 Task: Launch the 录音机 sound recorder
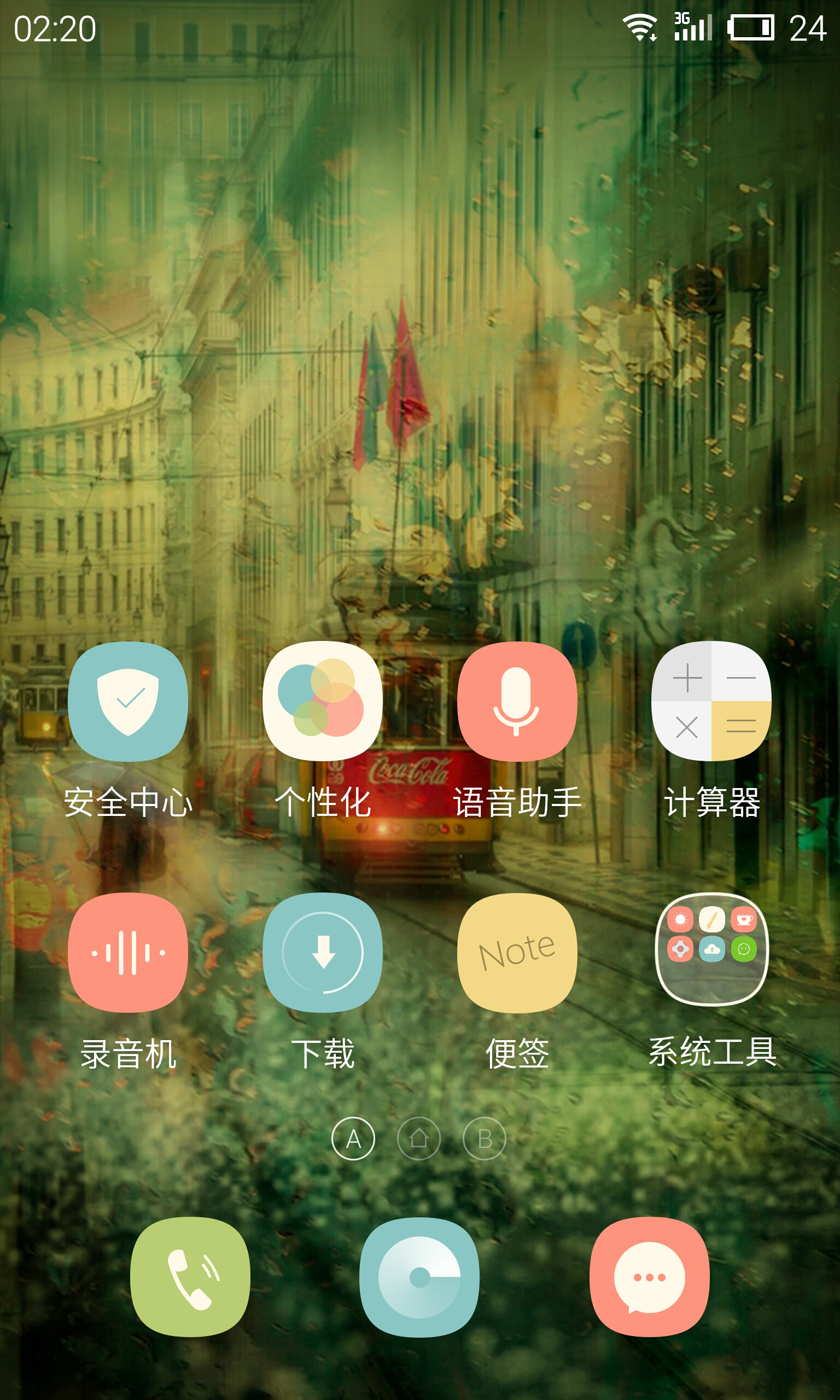128,953
